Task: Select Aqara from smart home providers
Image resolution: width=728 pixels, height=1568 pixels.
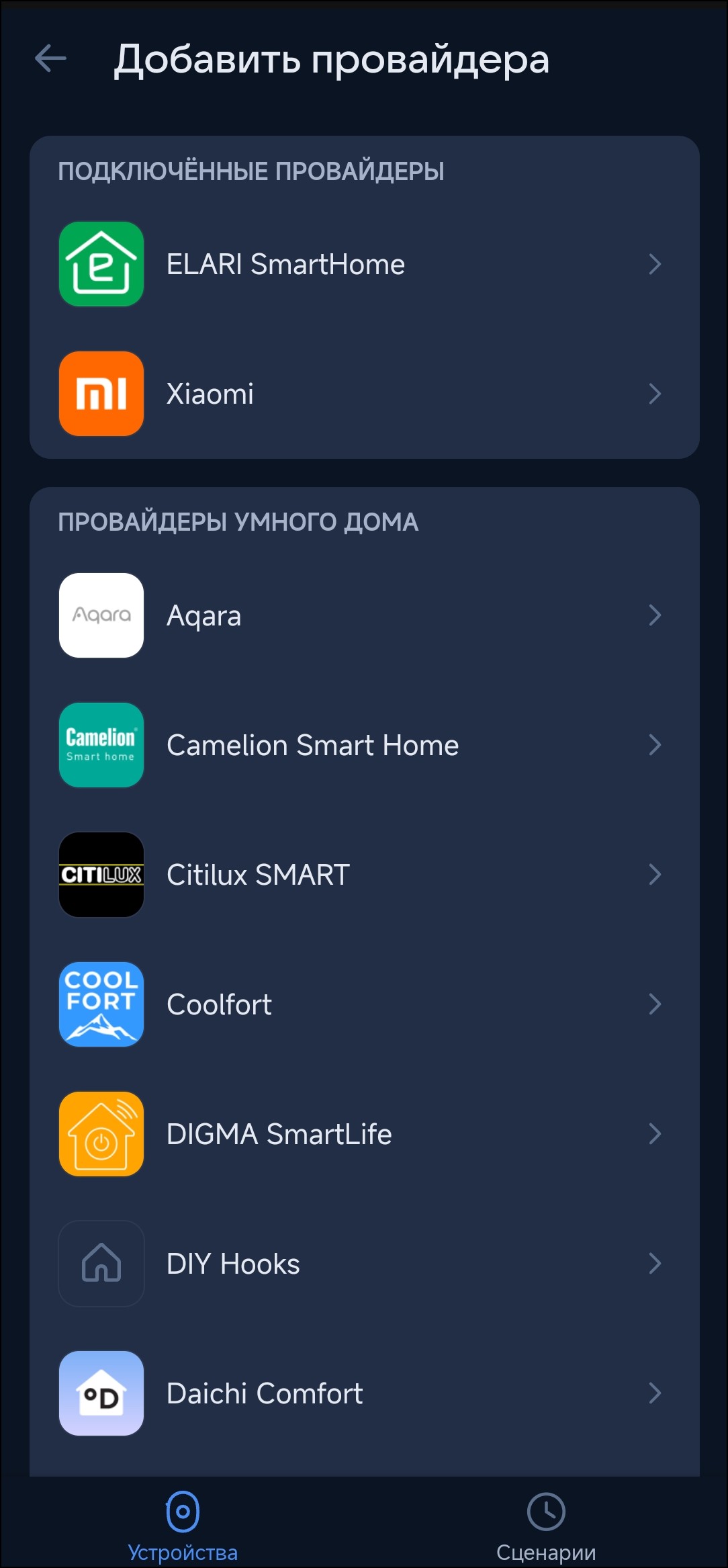Action: (x=363, y=615)
